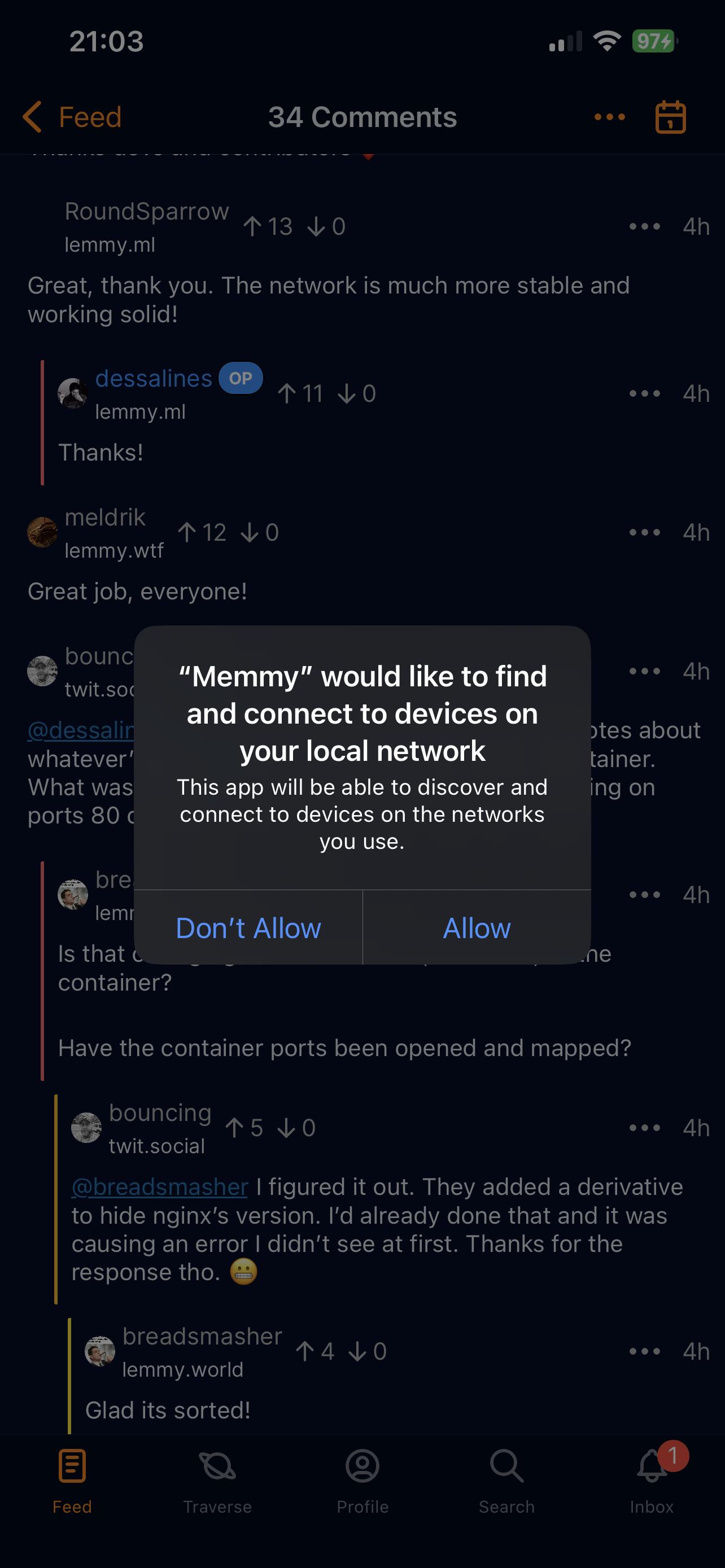
Task: Tap Allow on the local network prompt
Action: coord(477,928)
